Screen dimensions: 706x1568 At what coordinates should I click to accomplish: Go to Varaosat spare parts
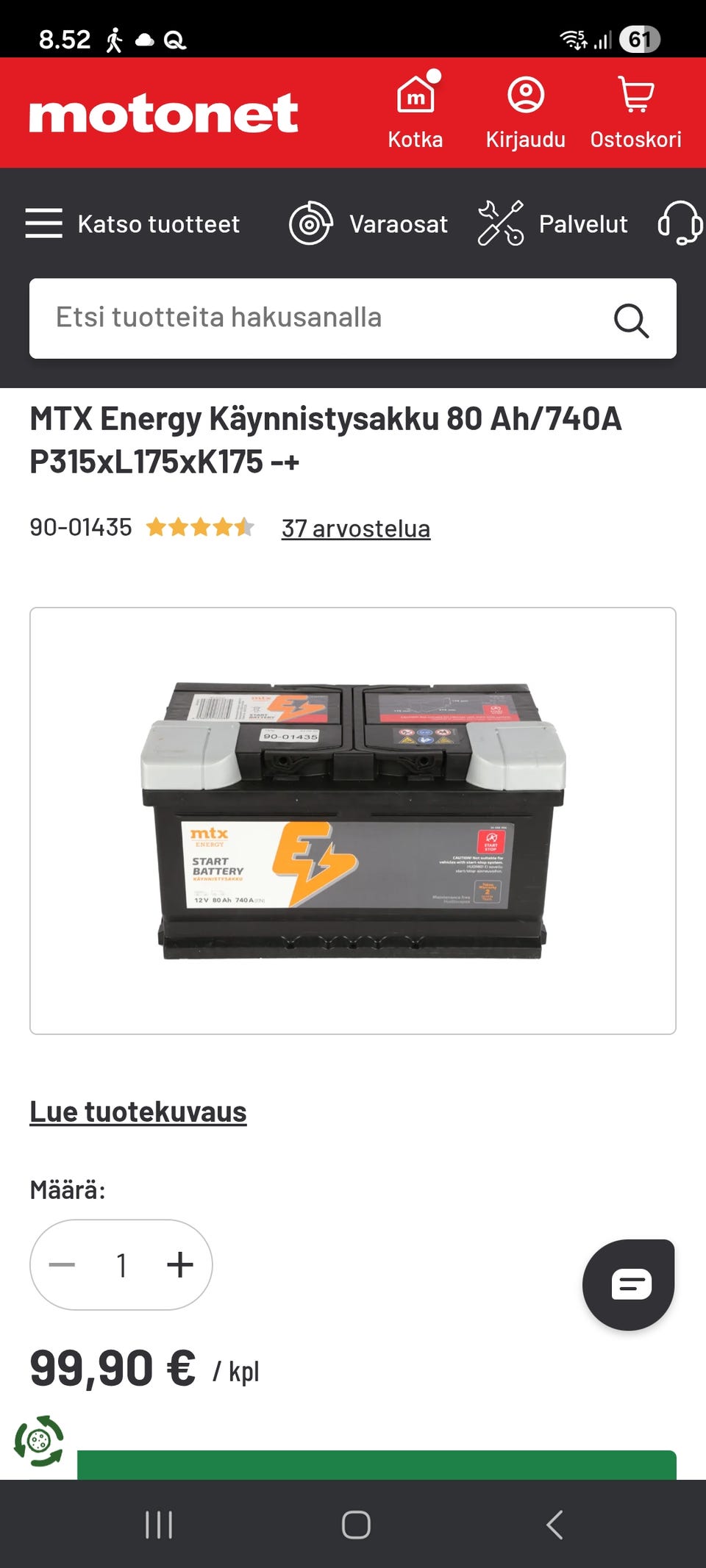pos(368,223)
